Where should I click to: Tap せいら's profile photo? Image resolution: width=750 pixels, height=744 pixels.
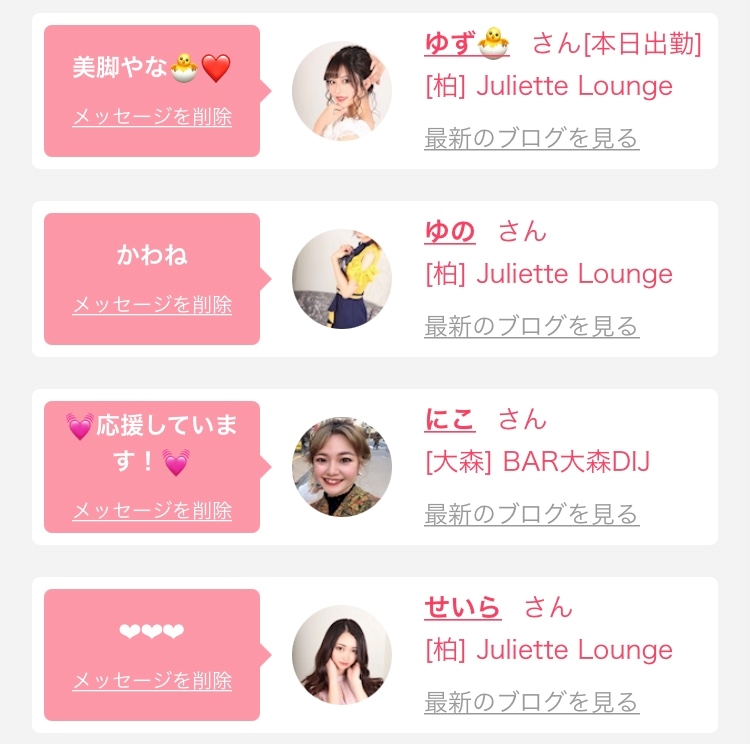342,655
